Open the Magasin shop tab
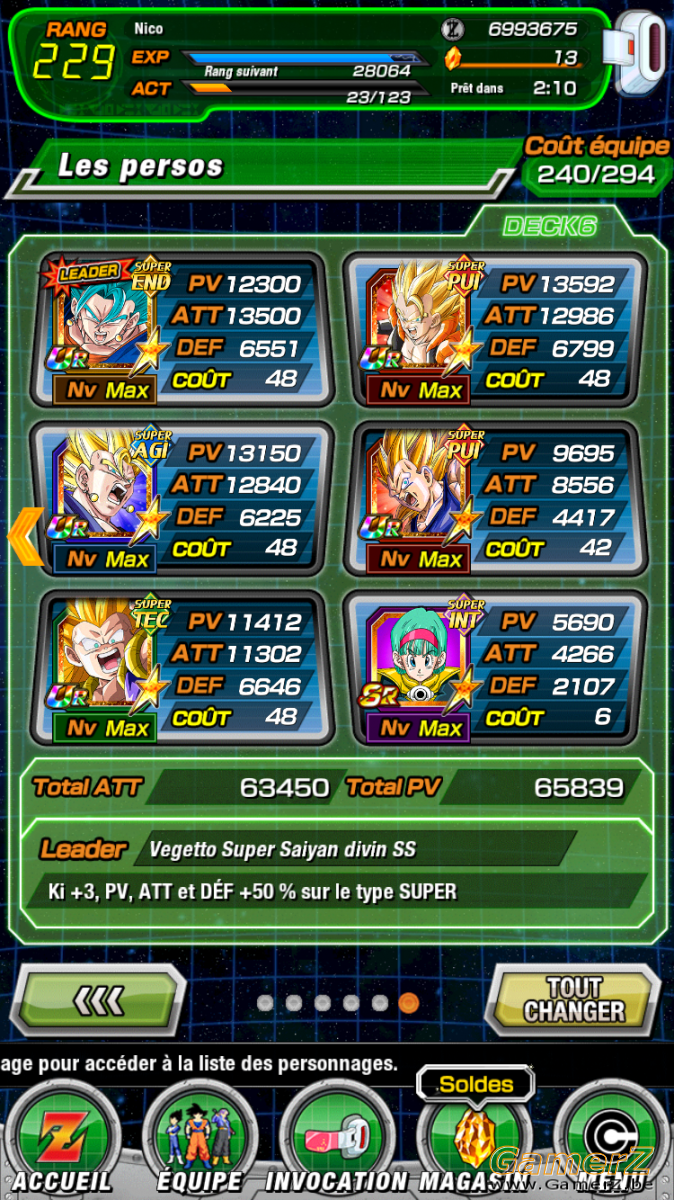The width and height of the screenshot is (674, 1200). pyautogui.click(x=470, y=1140)
